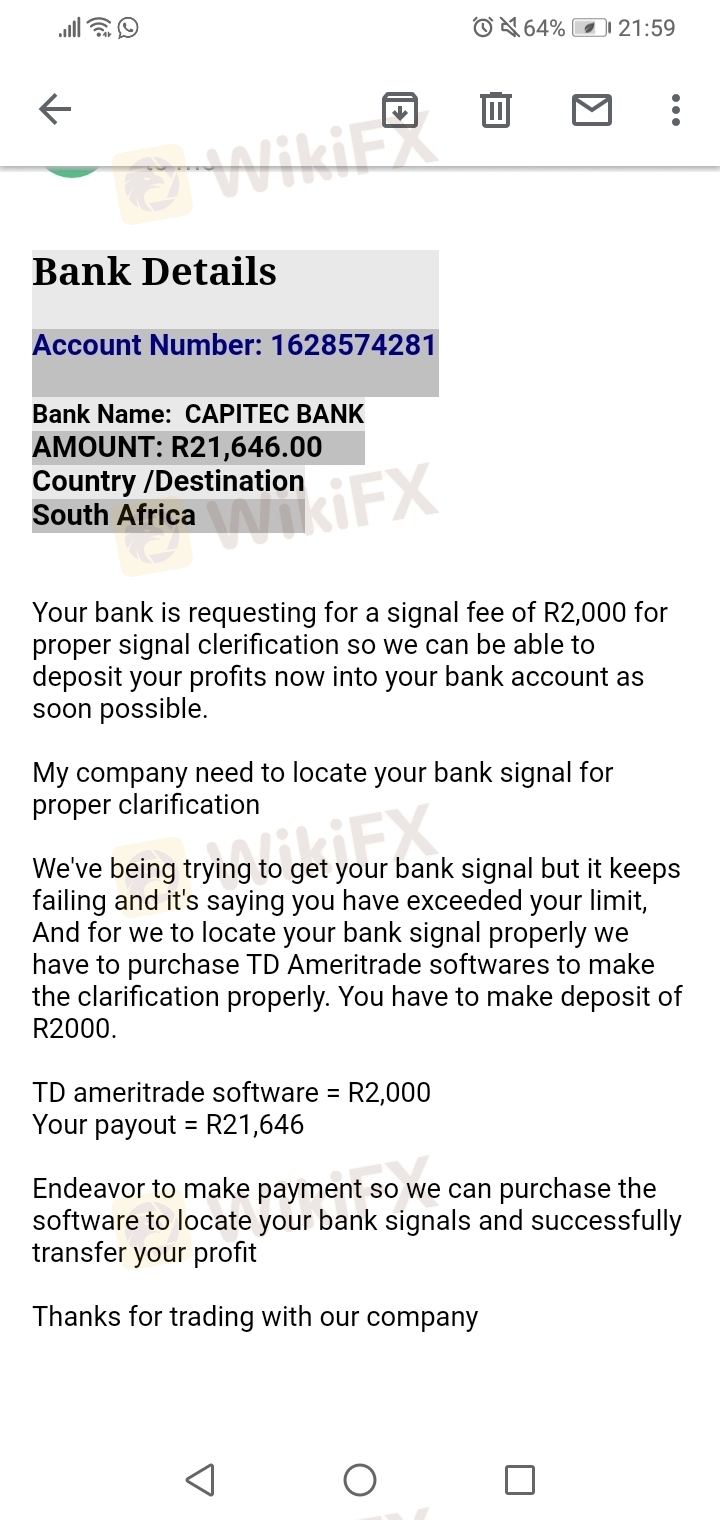Viewport: 720px width, 1520px height.
Task: Go back to the inbox
Action: 55,109
